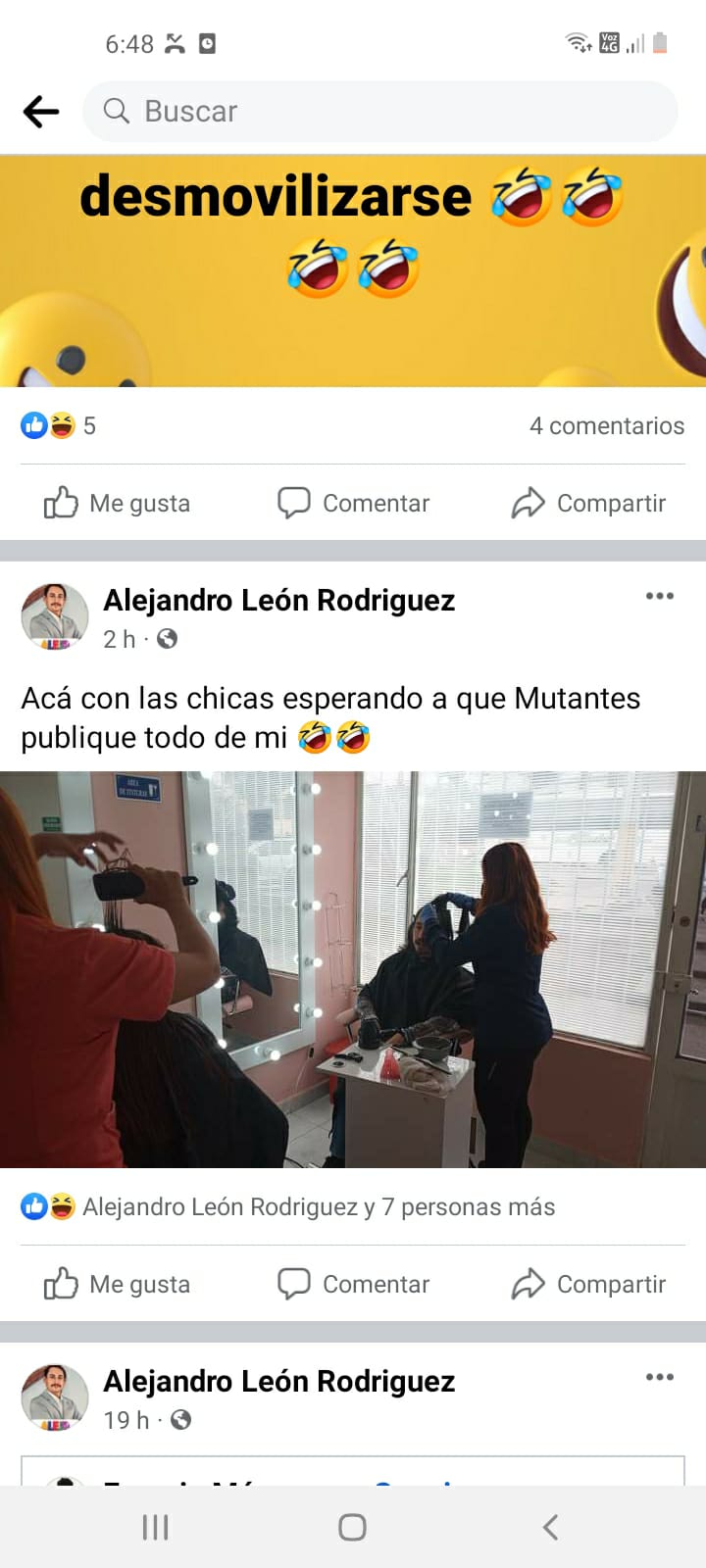Open the Buscar search field

tap(380, 112)
